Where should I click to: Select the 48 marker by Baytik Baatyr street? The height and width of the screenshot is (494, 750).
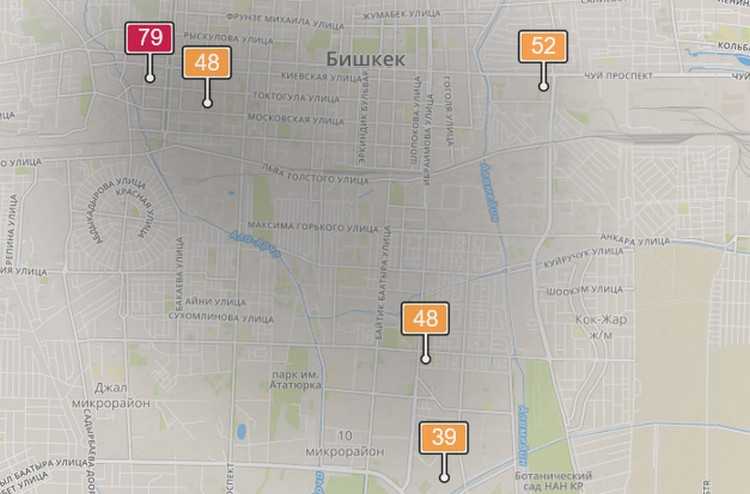coord(426,319)
